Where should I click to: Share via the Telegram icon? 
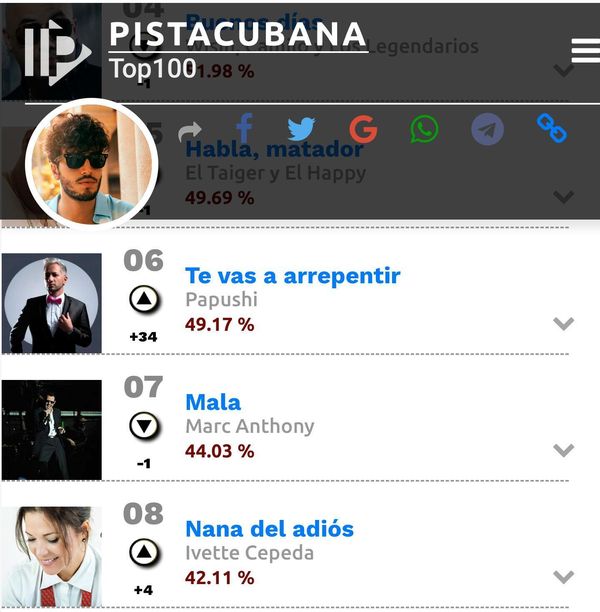(x=487, y=130)
